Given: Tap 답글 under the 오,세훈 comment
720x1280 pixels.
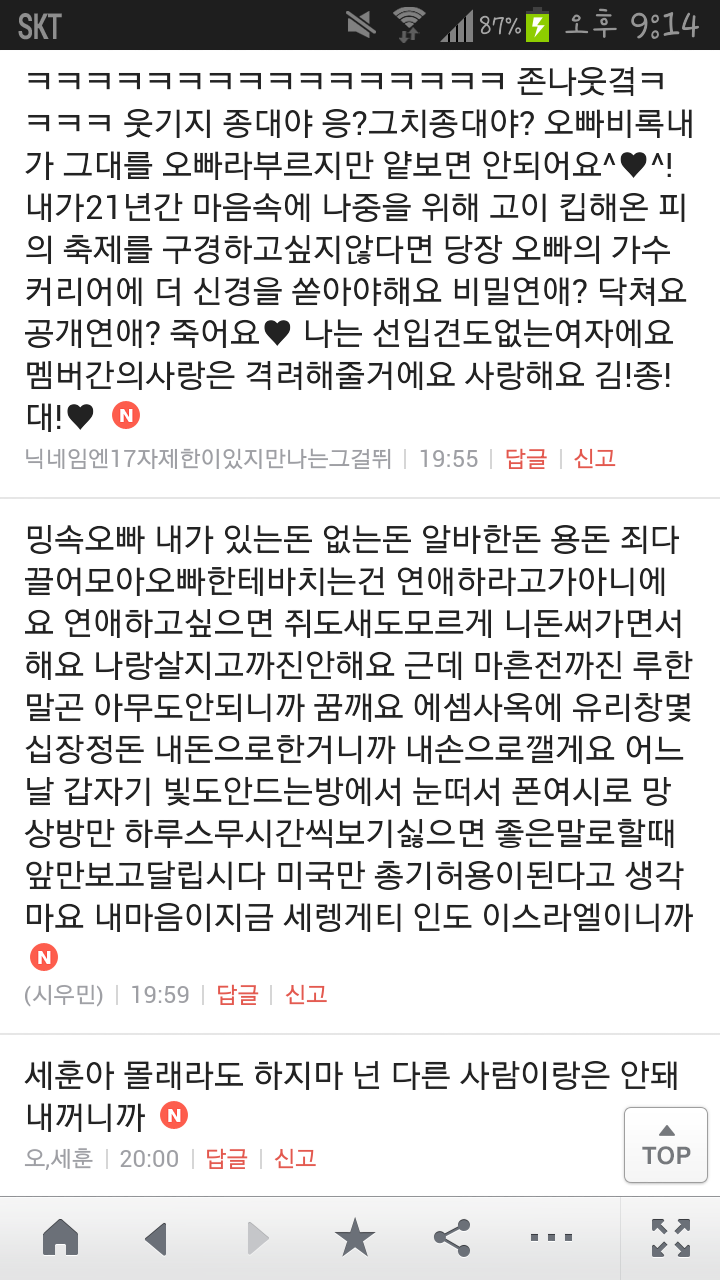Looking at the screenshot, I should 226,1159.
